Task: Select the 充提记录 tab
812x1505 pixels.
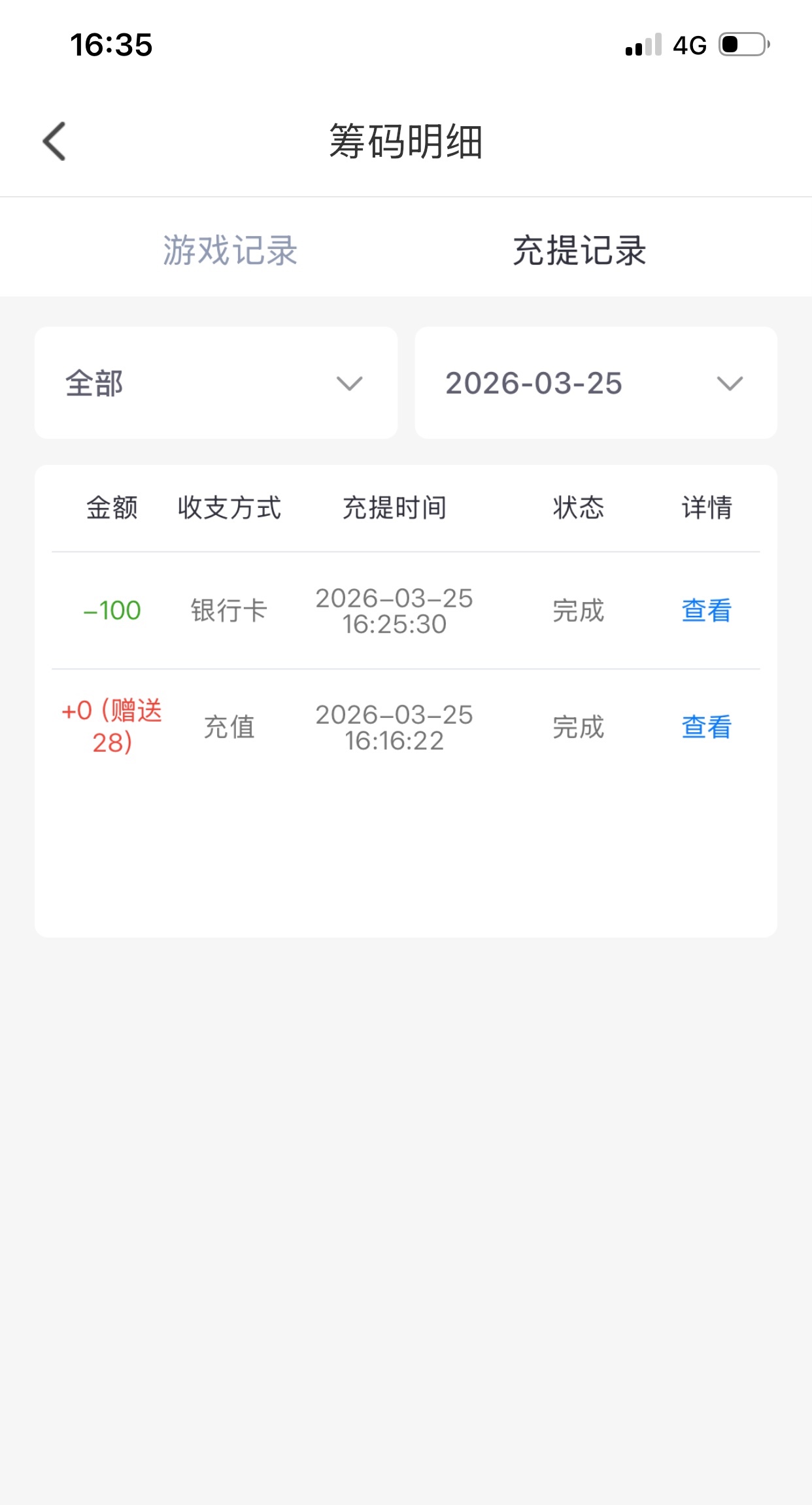Action: tap(579, 250)
